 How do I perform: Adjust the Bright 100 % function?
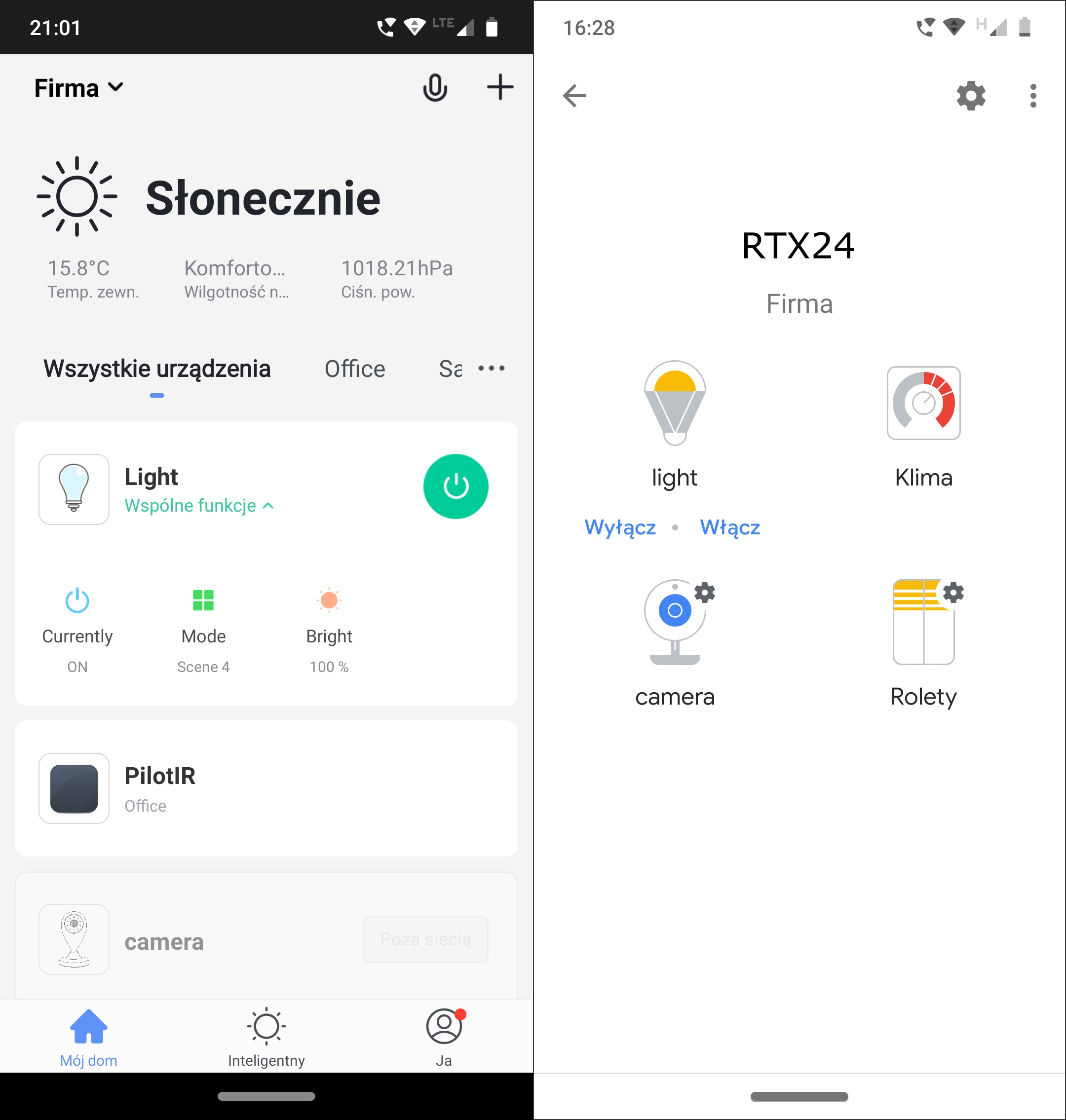tap(329, 629)
